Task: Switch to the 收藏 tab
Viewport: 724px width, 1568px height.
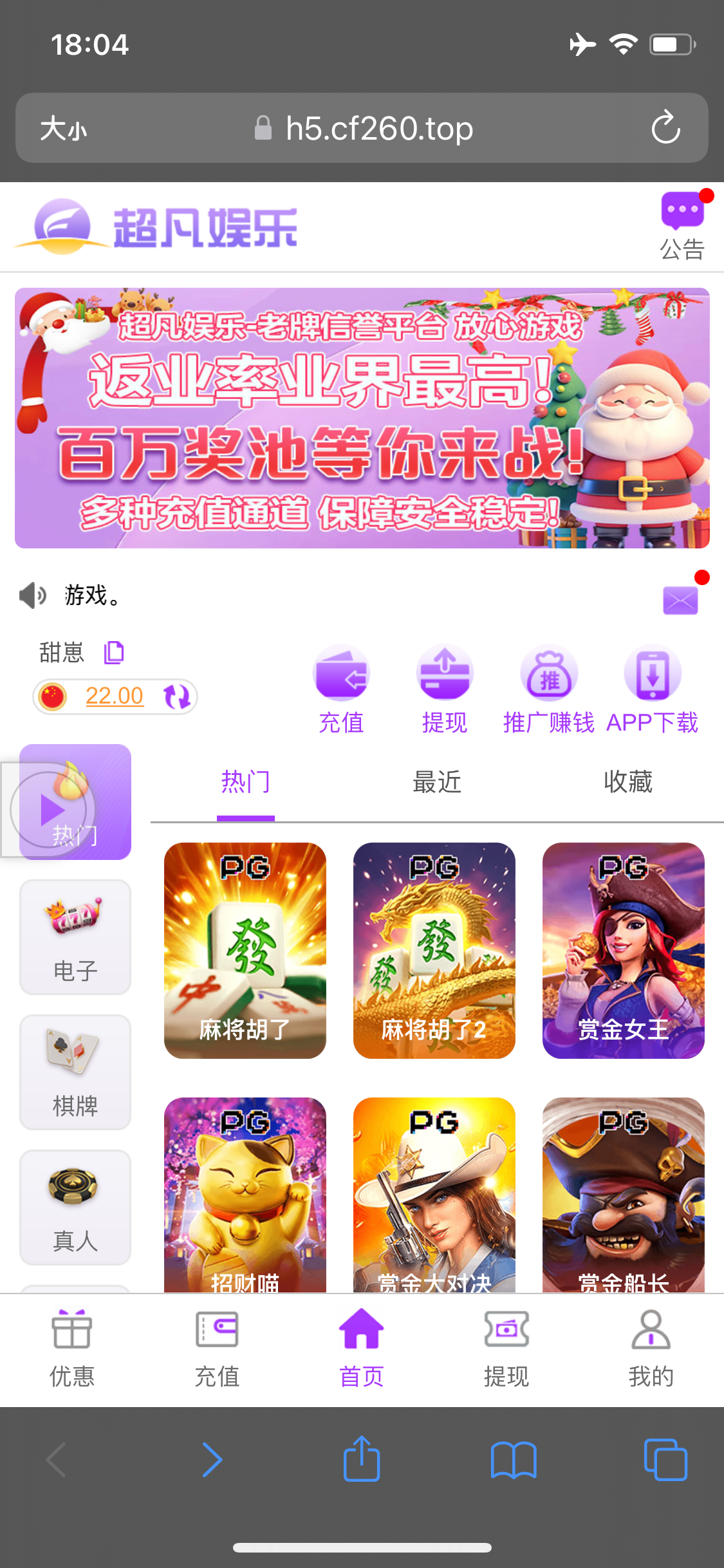Action: [627, 782]
